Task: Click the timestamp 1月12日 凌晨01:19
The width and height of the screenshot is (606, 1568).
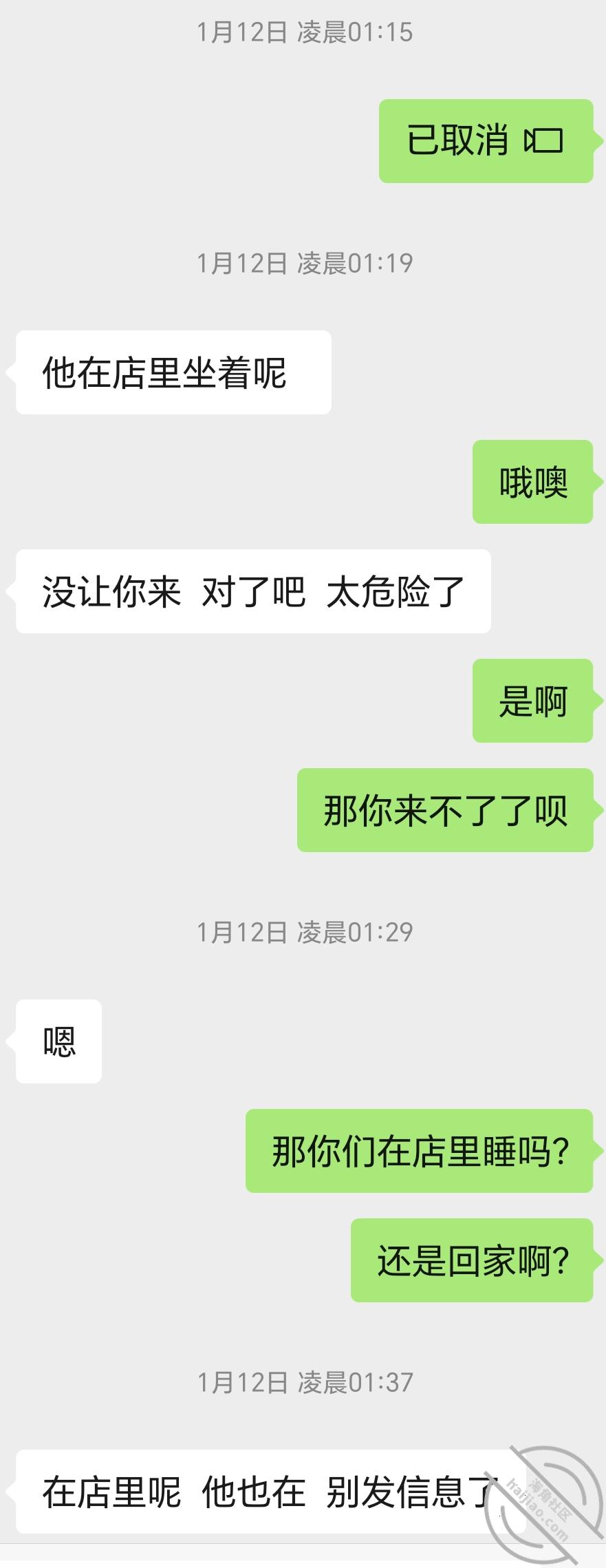Action: pyautogui.click(x=303, y=262)
